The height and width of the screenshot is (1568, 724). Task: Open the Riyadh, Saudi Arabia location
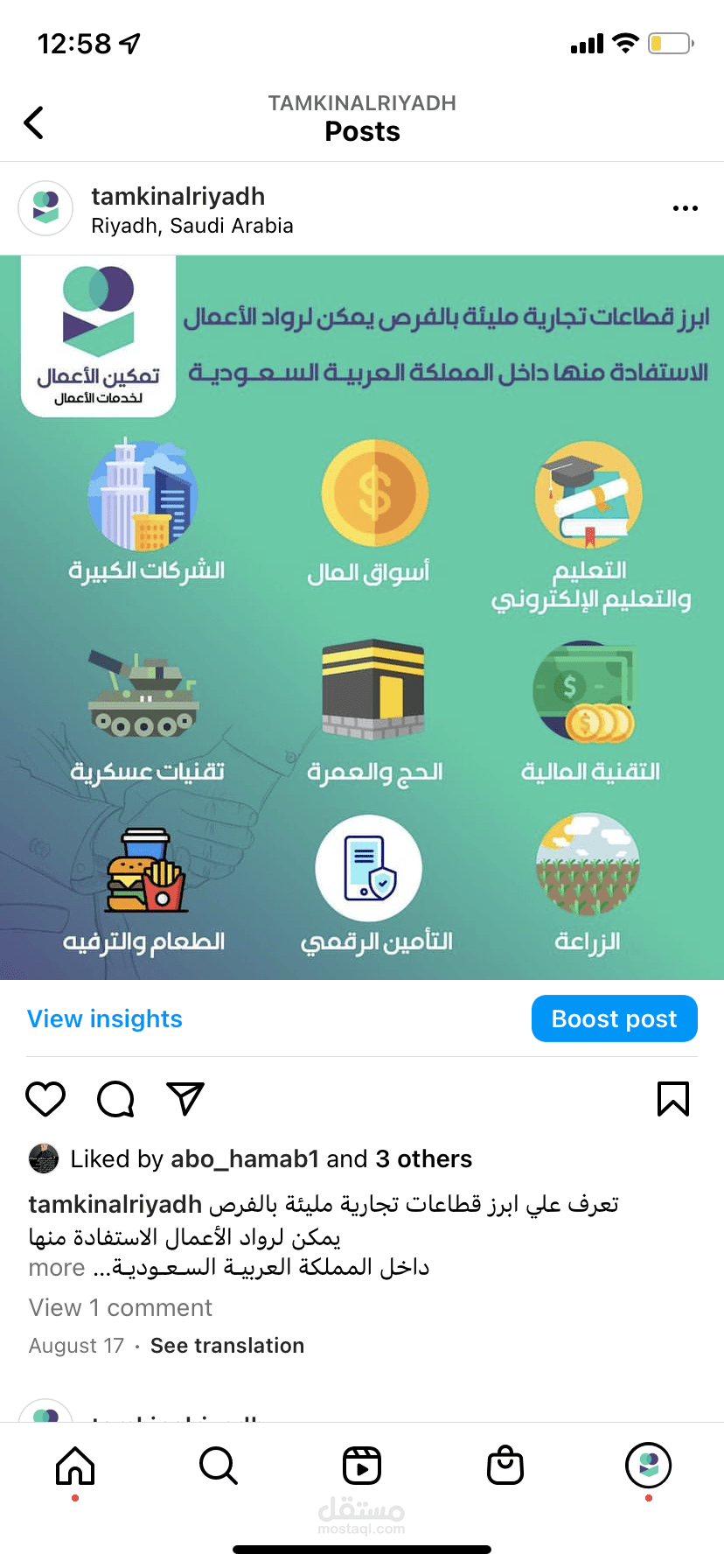pyautogui.click(x=192, y=226)
